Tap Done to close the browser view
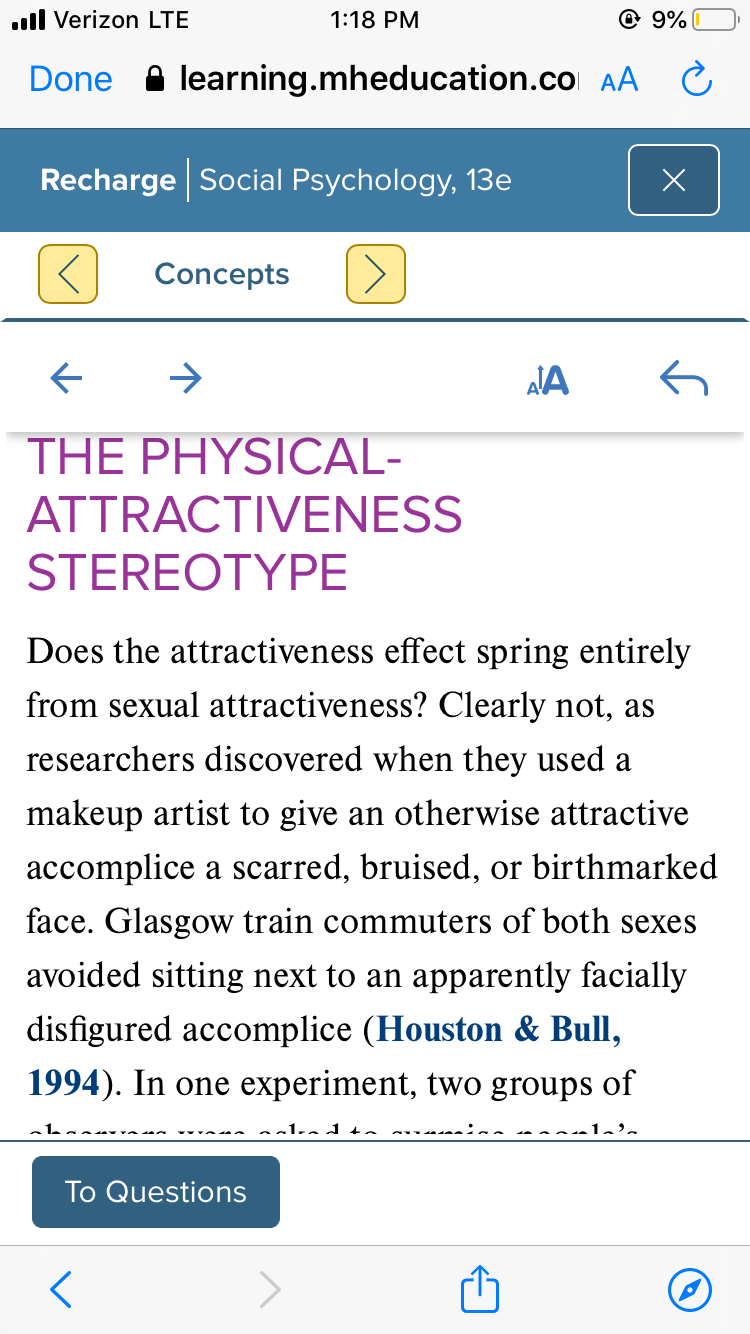 pyautogui.click(x=71, y=79)
